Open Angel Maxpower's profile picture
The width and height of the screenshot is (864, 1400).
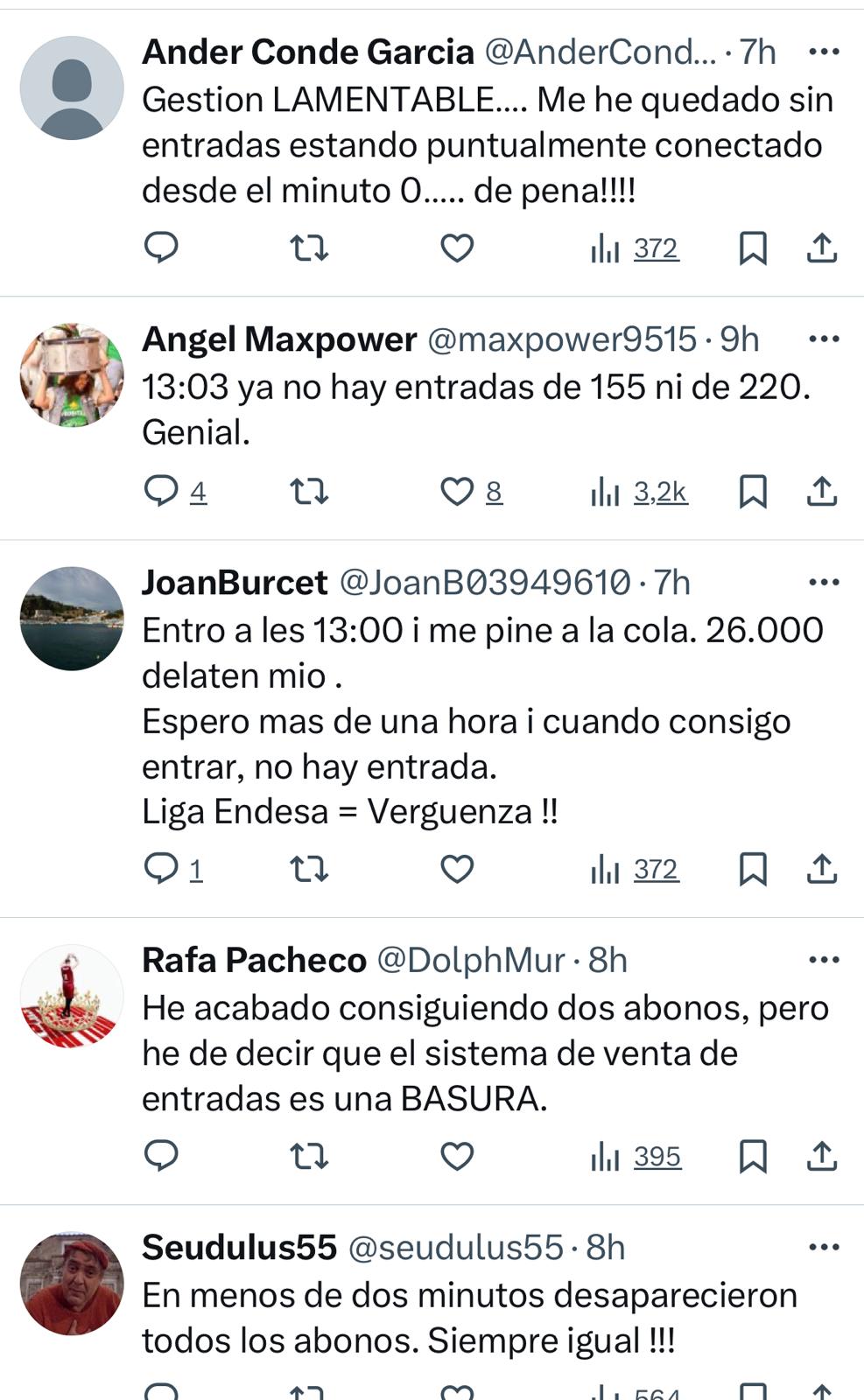(72, 375)
